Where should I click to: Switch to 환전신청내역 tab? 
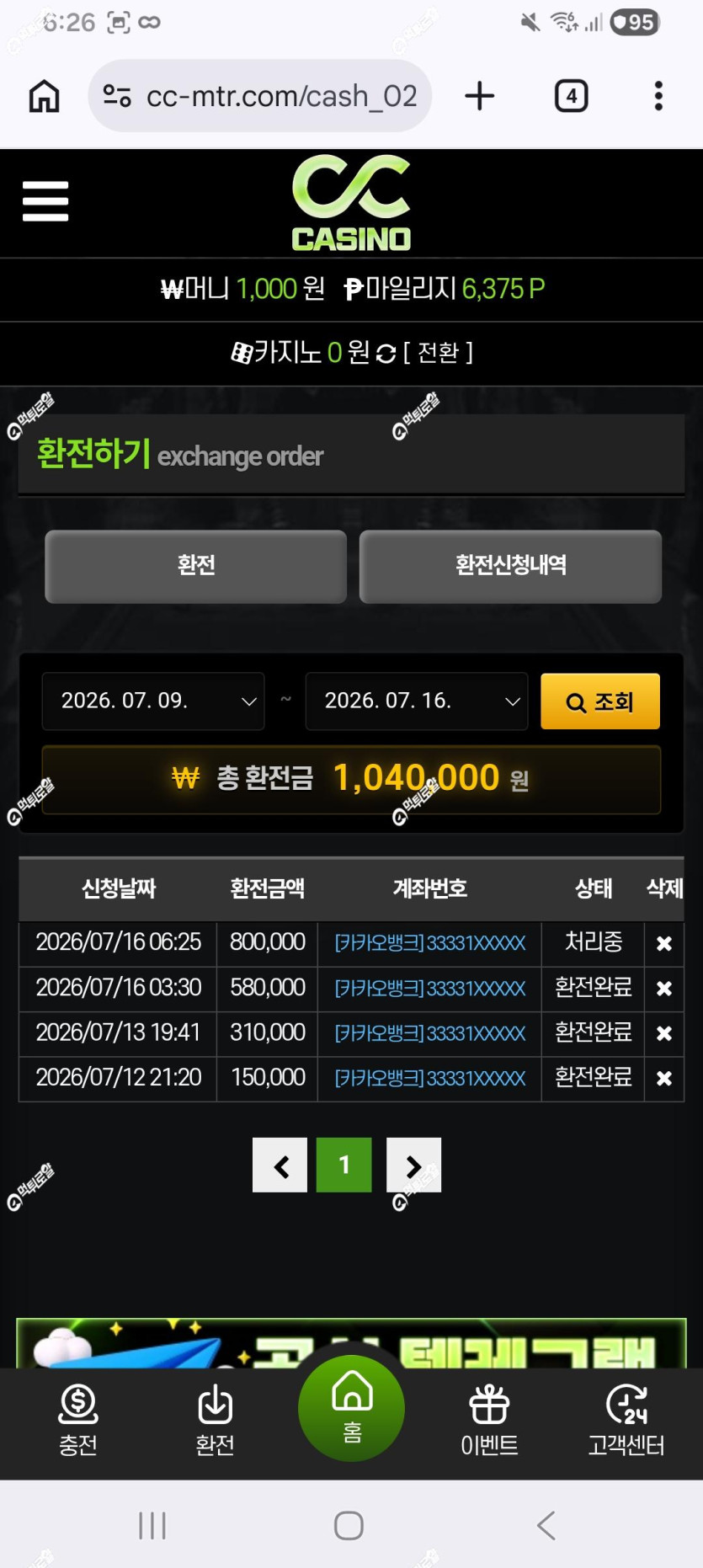510,566
